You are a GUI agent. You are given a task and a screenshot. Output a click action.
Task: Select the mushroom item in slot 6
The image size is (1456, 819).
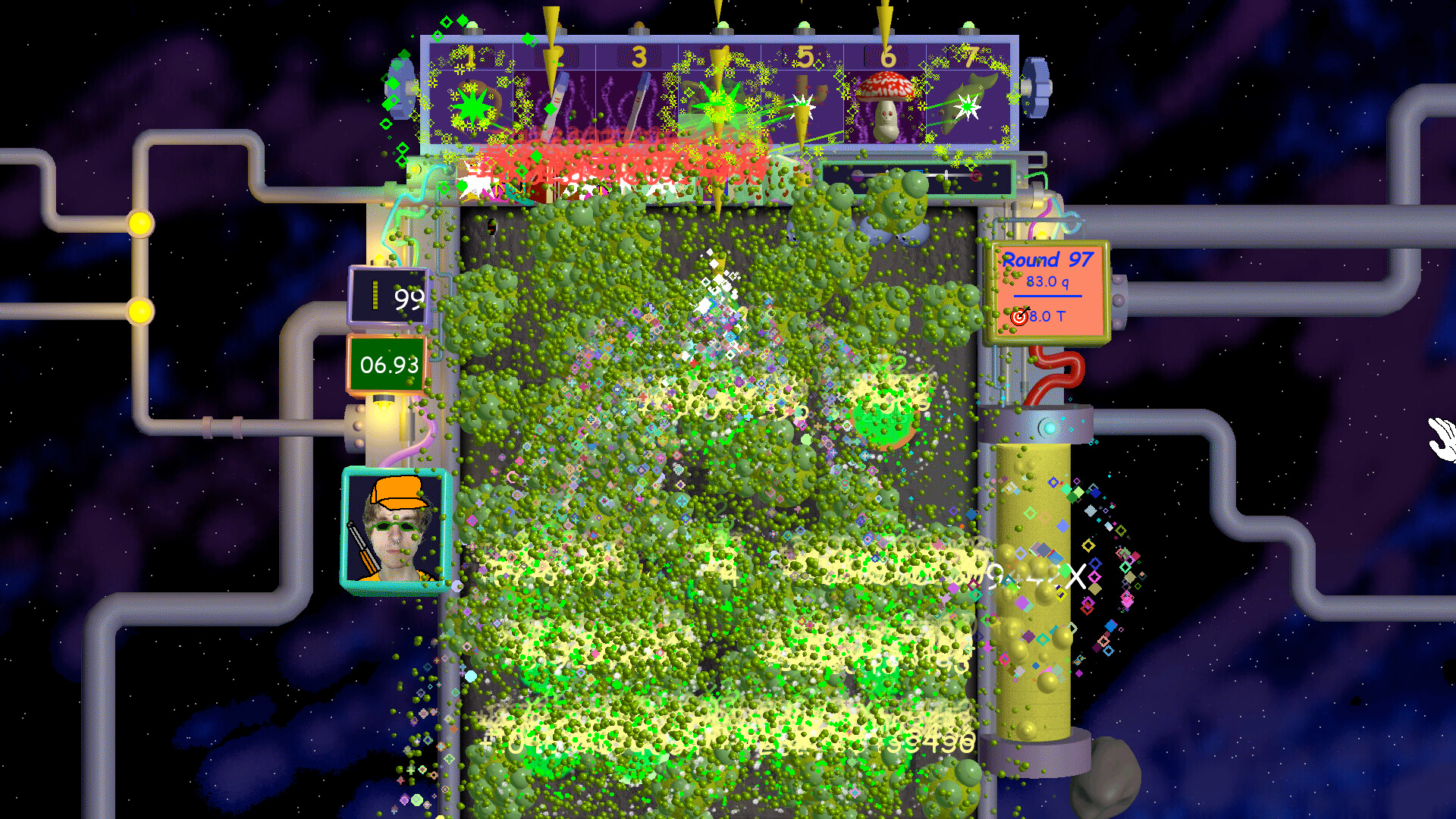[885, 106]
